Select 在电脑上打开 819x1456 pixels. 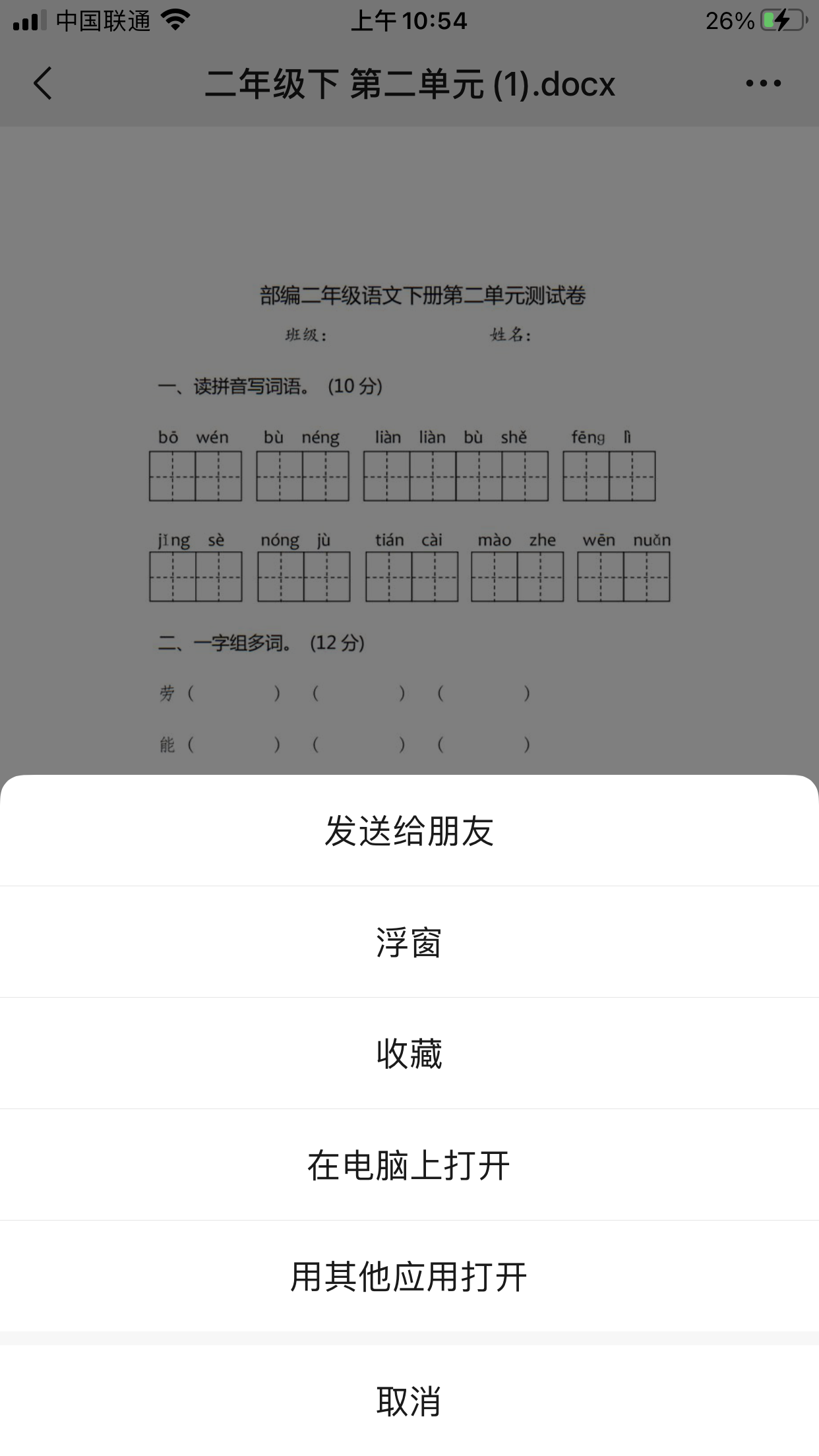coord(409,1165)
